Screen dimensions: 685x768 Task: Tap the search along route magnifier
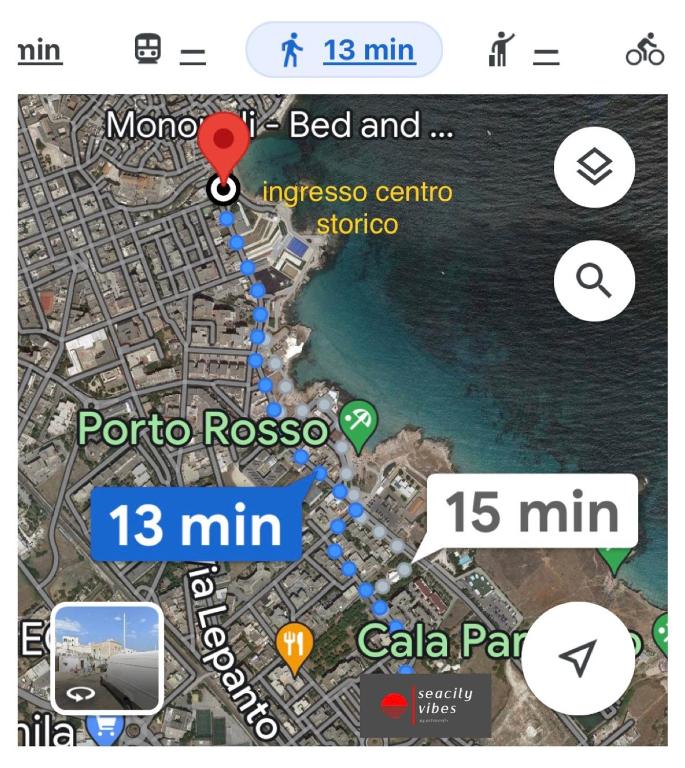tap(594, 281)
